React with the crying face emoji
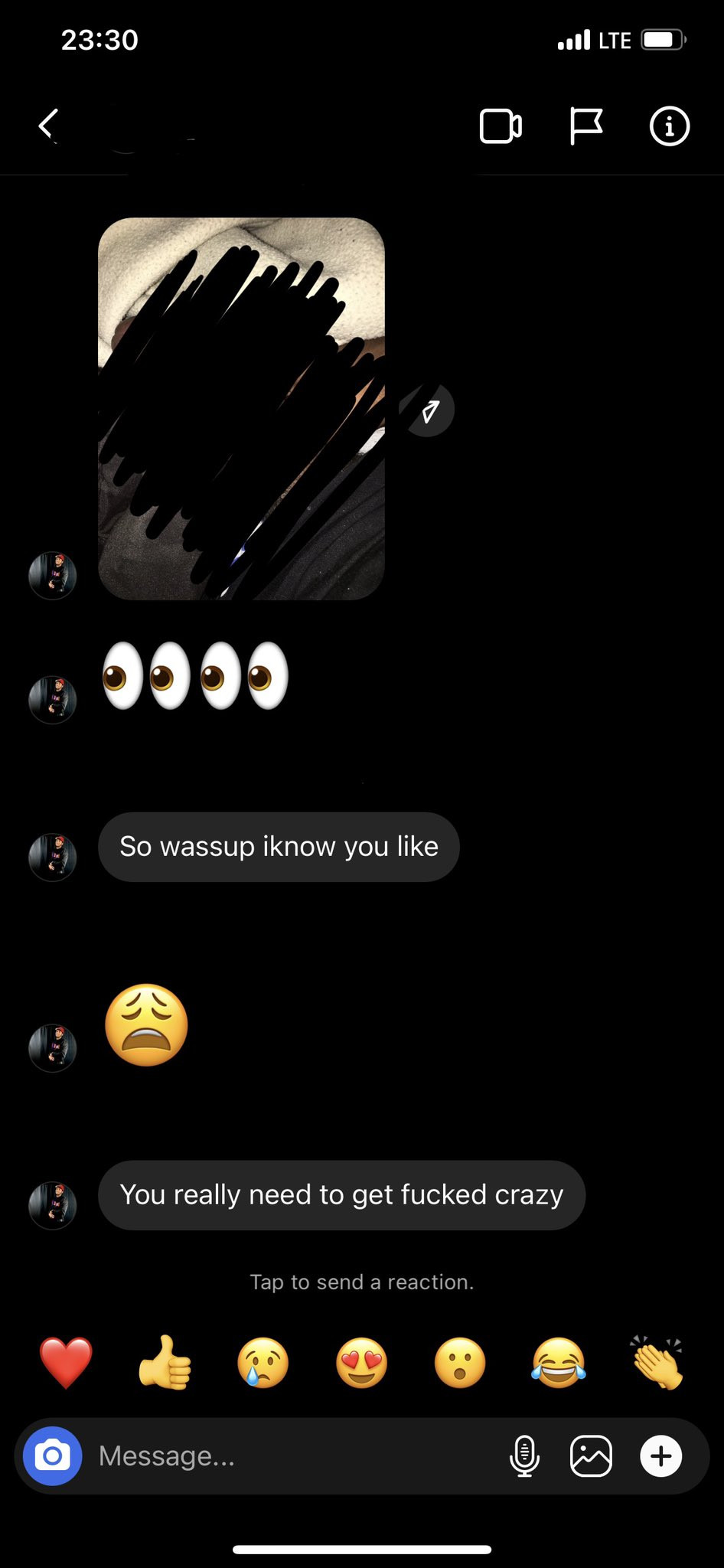 [263, 1363]
